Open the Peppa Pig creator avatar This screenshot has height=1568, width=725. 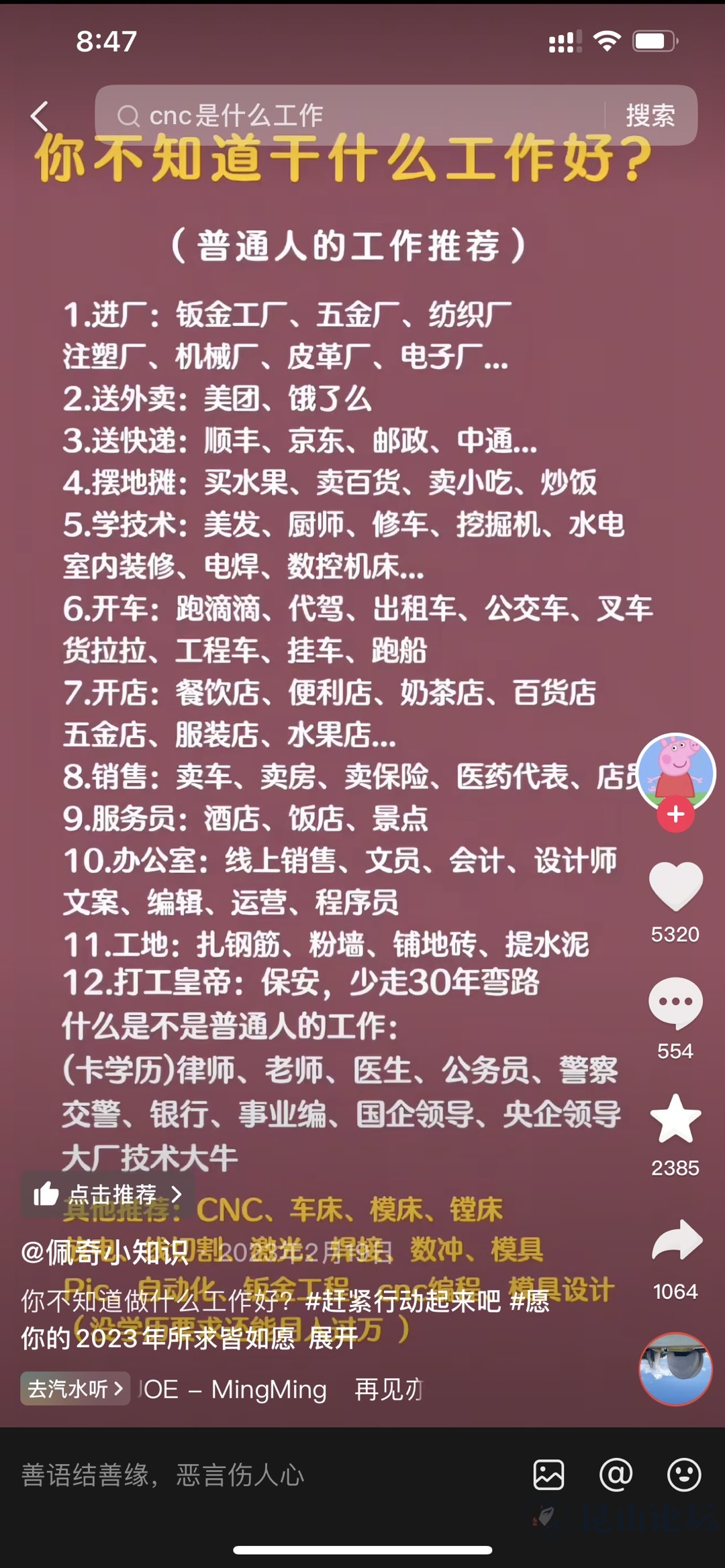pos(675,770)
